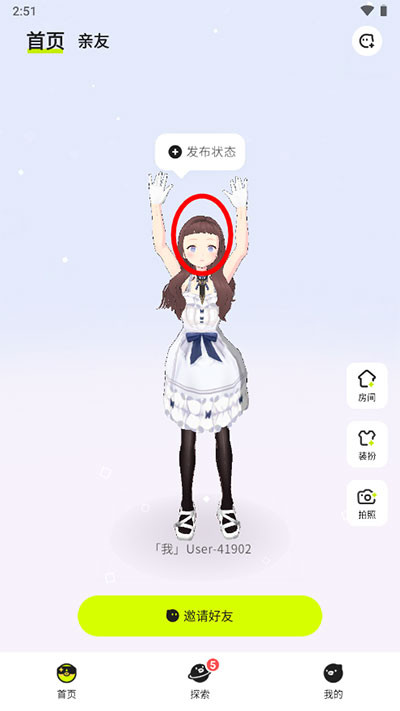Tap 拍照 to take a photo
This screenshot has width=400, height=711.
point(367,503)
